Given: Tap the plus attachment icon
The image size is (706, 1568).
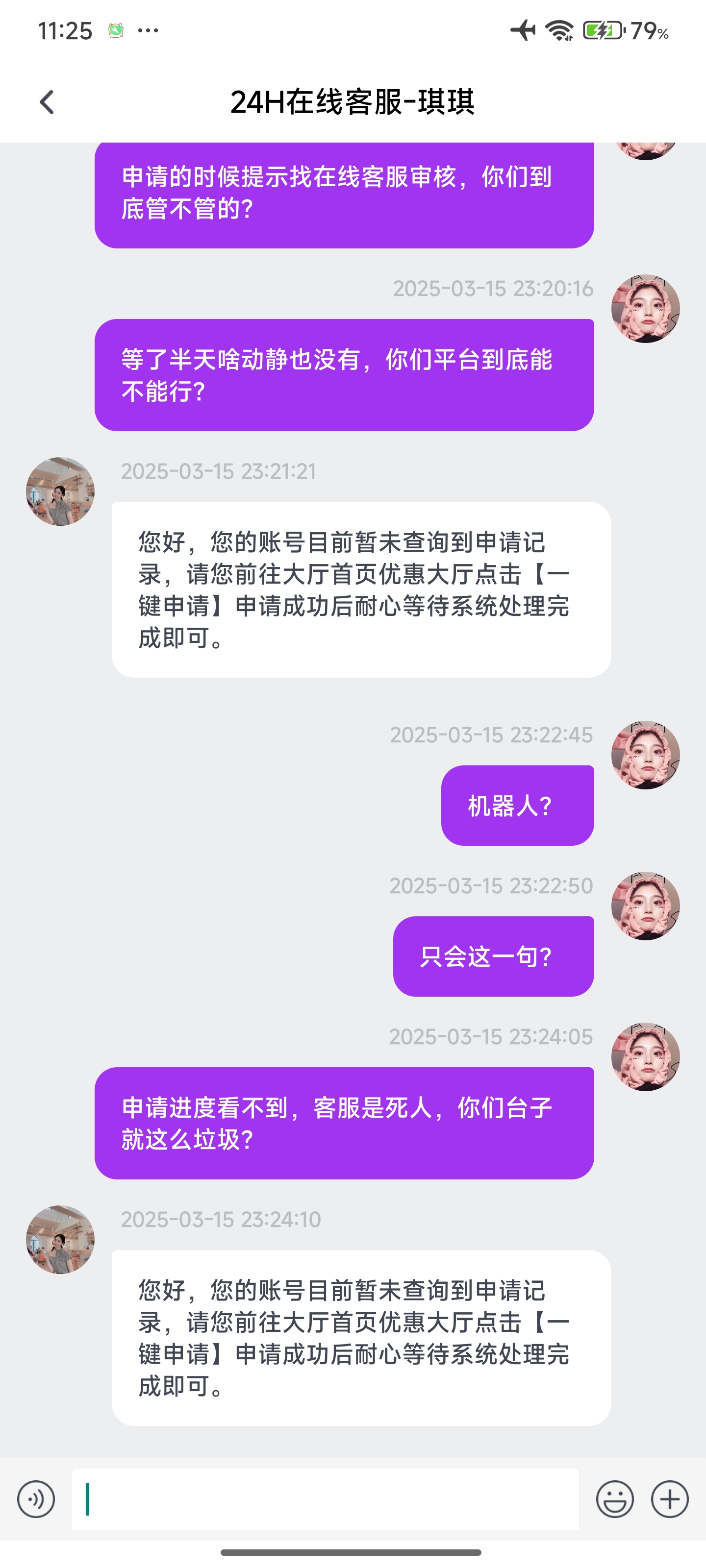Looking at the screenshot, I should tap(670, 1499).
